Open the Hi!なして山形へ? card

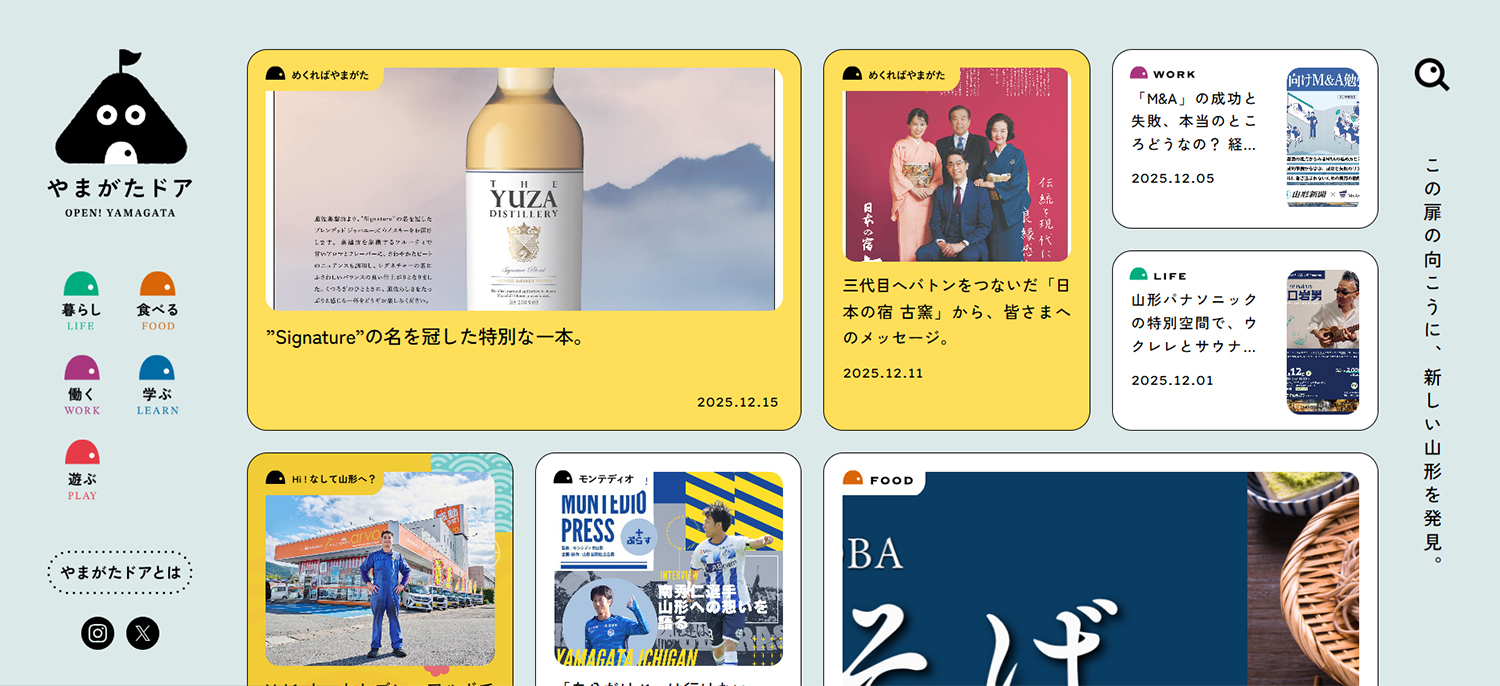[x=380, y=570]
